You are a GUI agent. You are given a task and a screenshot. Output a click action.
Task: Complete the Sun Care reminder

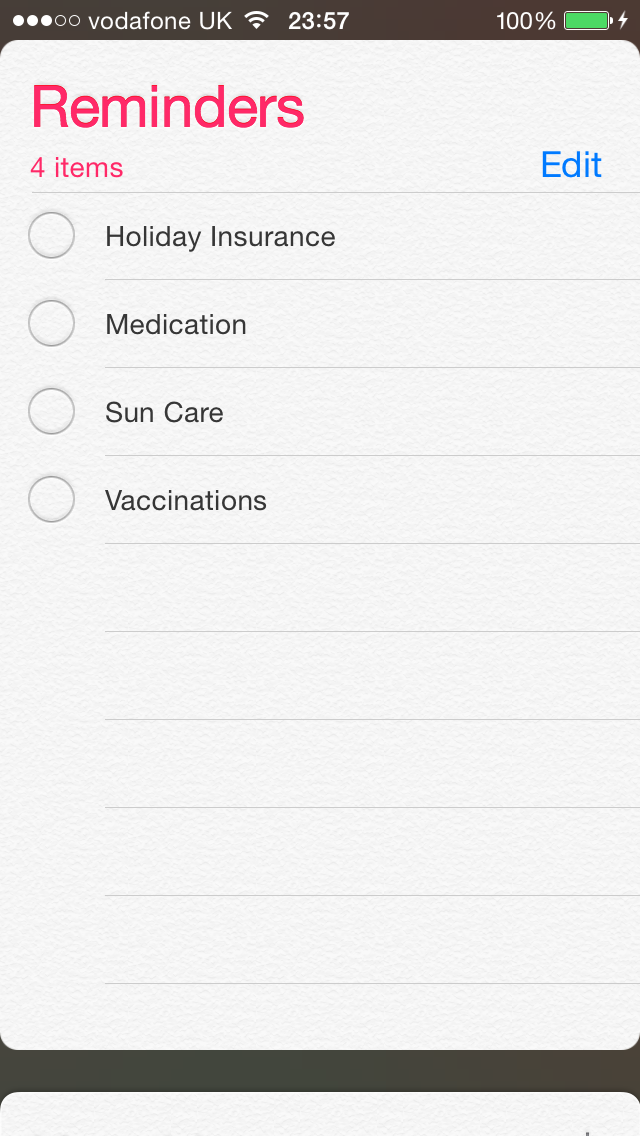pos(51,412)
